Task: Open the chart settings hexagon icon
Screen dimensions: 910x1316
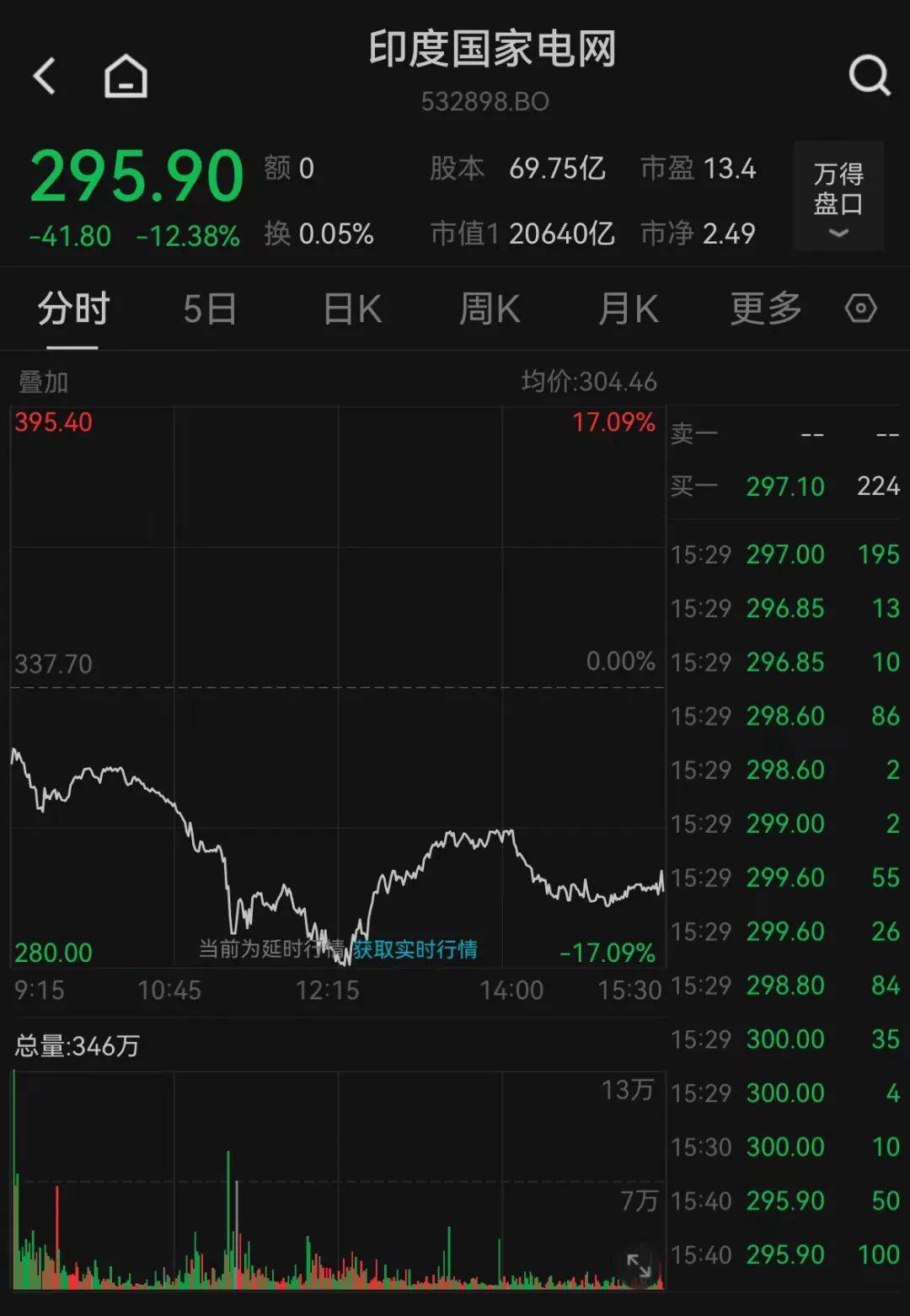Action: [x=860, y=309]
